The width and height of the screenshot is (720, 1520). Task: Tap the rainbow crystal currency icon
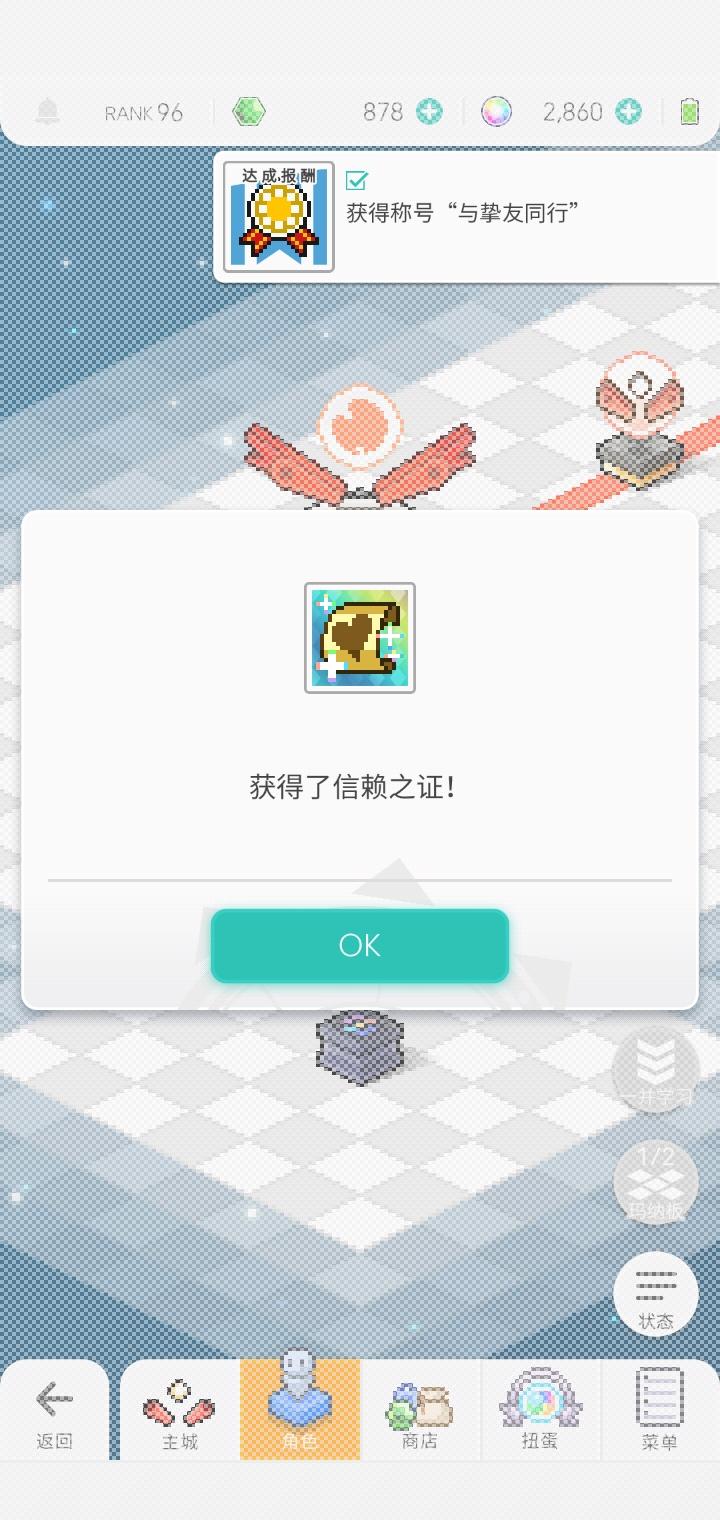[x=497, y=110]
